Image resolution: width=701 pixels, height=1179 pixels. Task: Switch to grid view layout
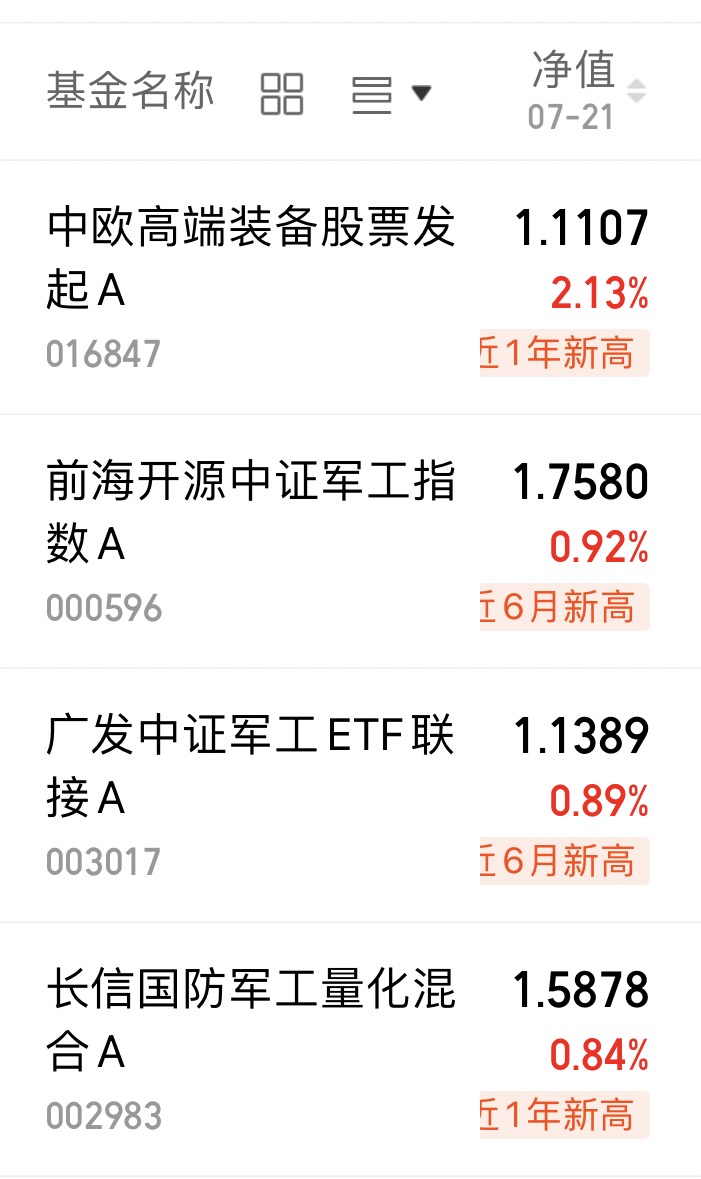point(282,93)
